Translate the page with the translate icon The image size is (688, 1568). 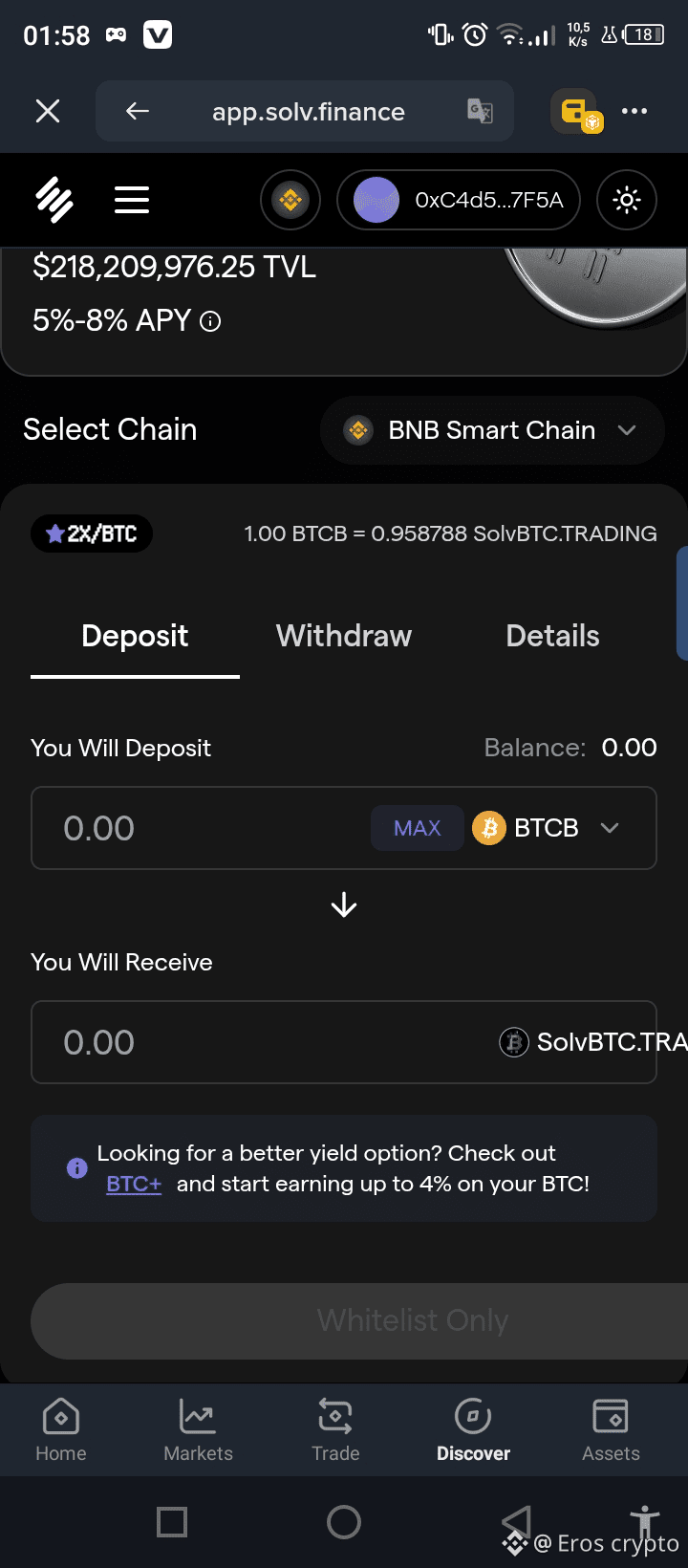point(480,112)
